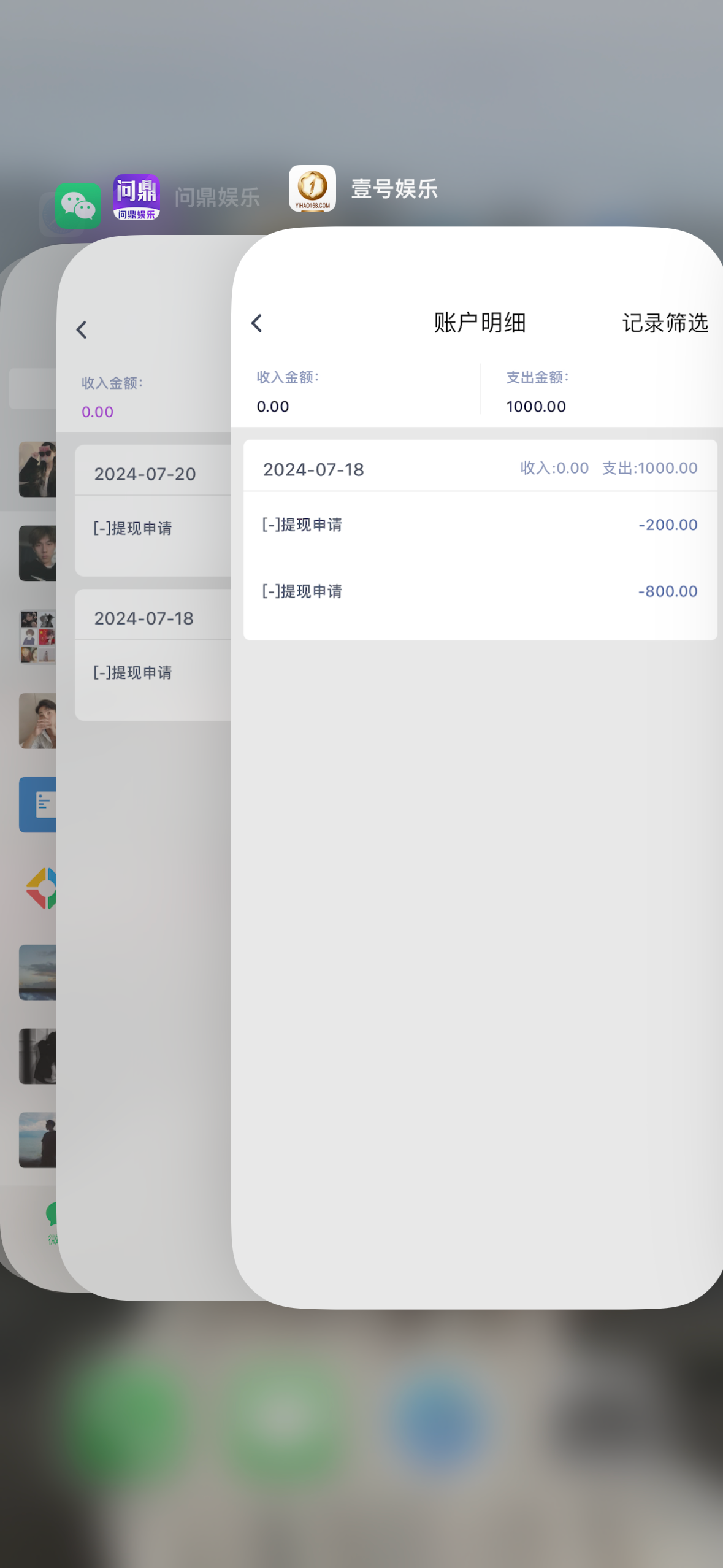
Task: Switch to the 问鼎娱乐 app card
Action: pos(144,920)
